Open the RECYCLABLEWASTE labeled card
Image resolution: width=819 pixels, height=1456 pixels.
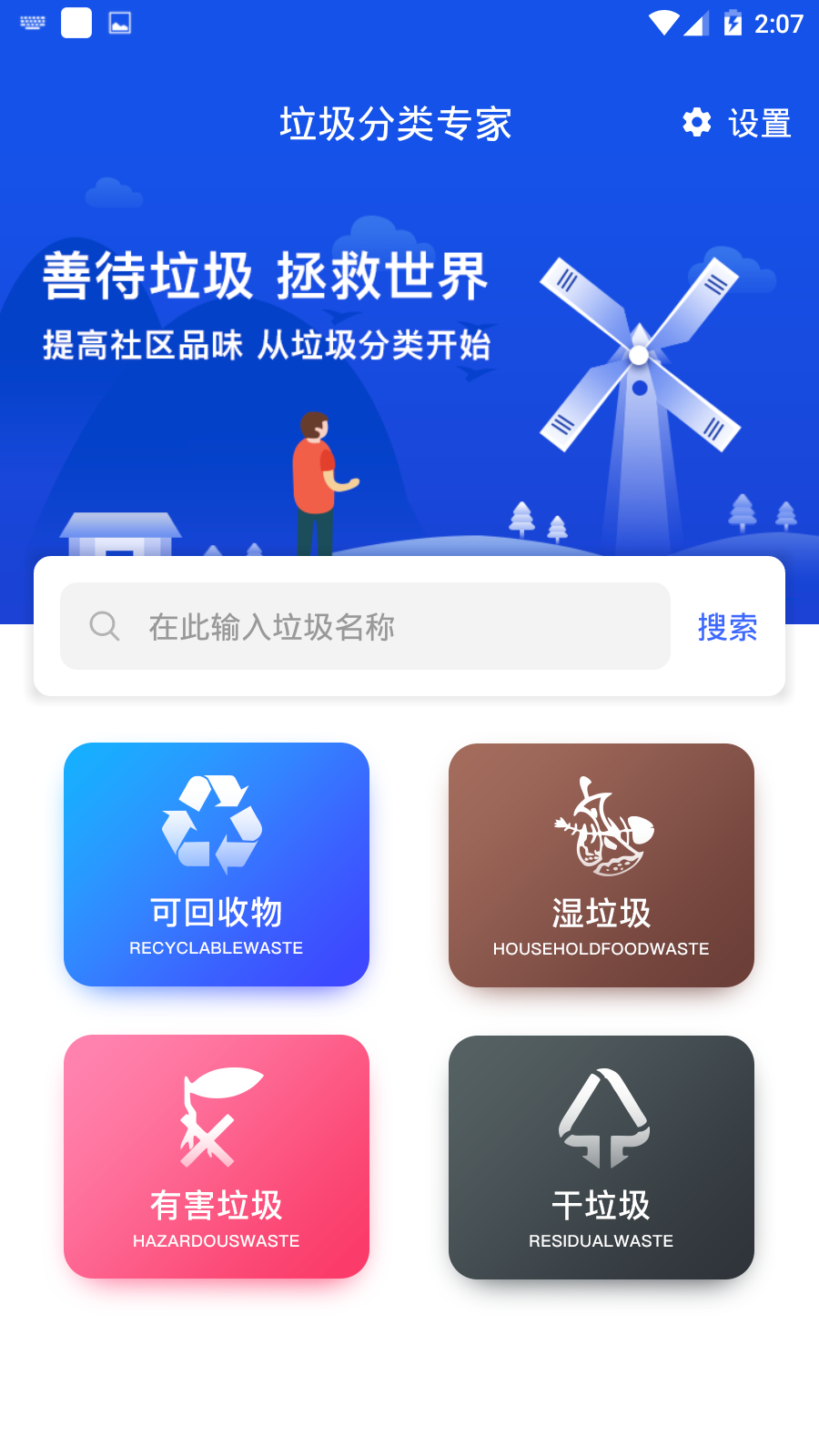(215, 864)
